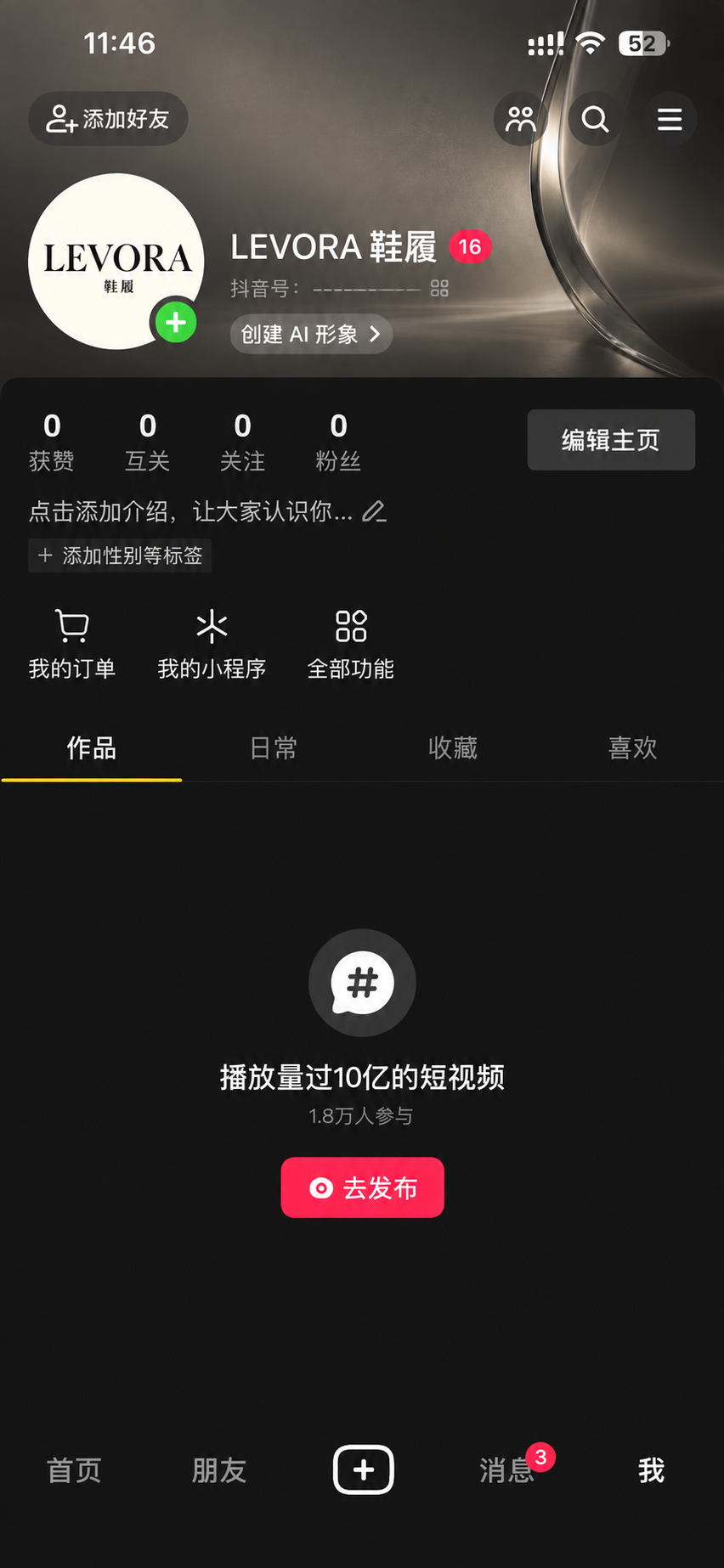Tap the red 去发布 button
The image size is (724, 1568).
(363, 1187)
